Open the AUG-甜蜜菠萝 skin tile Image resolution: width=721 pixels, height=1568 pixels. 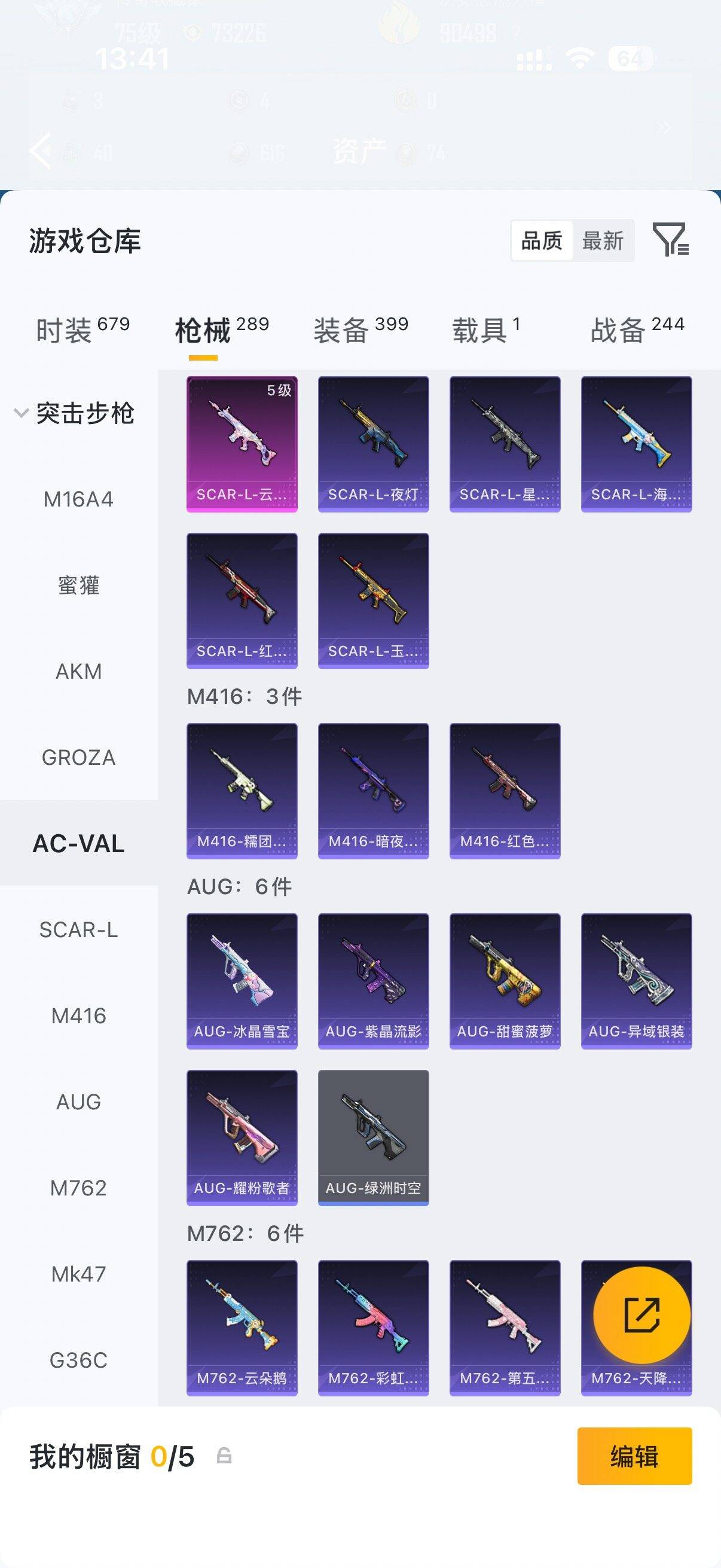[505, 981]
